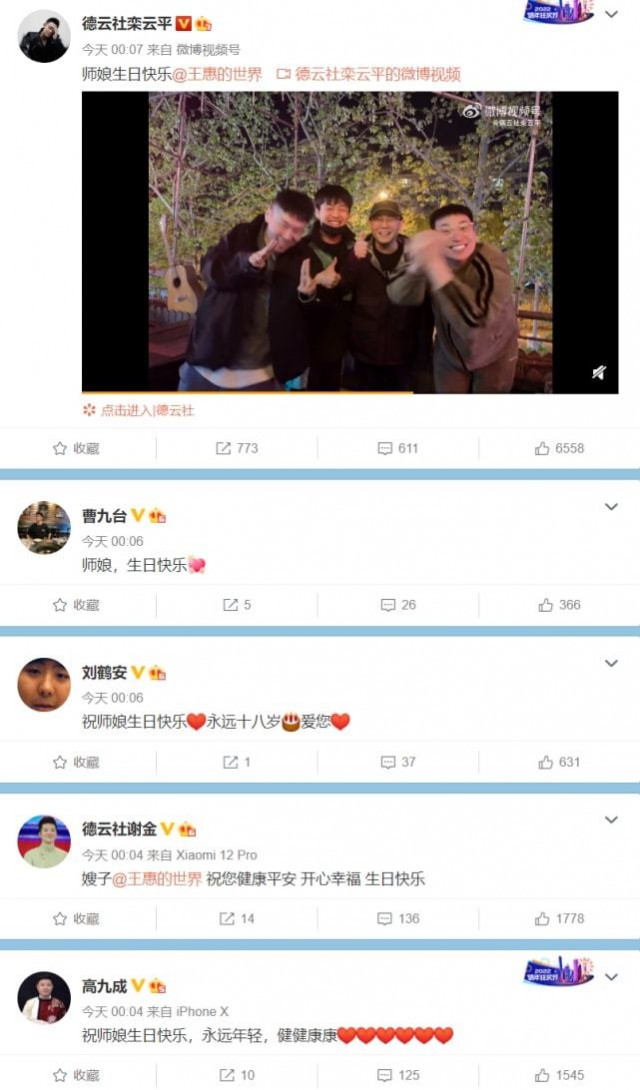This screenshot has height=1090, width=640.
Task: Like 曹九台's birthday post
Action: point(559,605)
